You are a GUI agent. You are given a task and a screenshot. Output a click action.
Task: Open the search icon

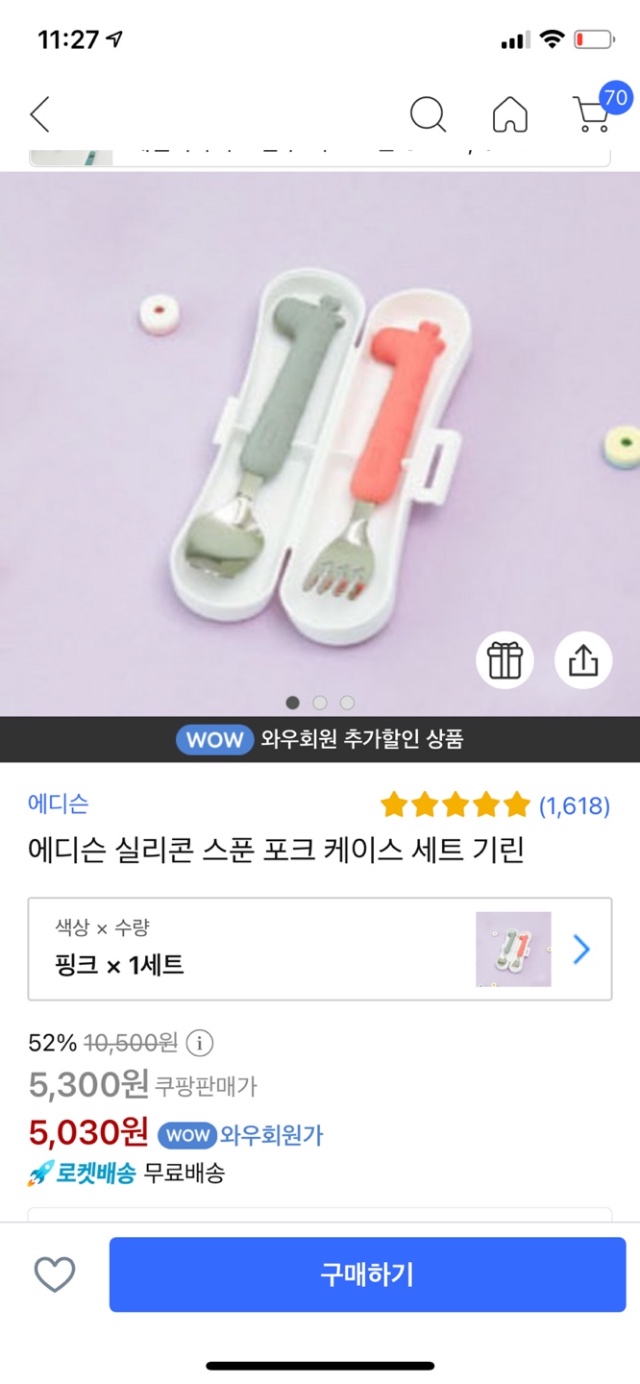428,115
